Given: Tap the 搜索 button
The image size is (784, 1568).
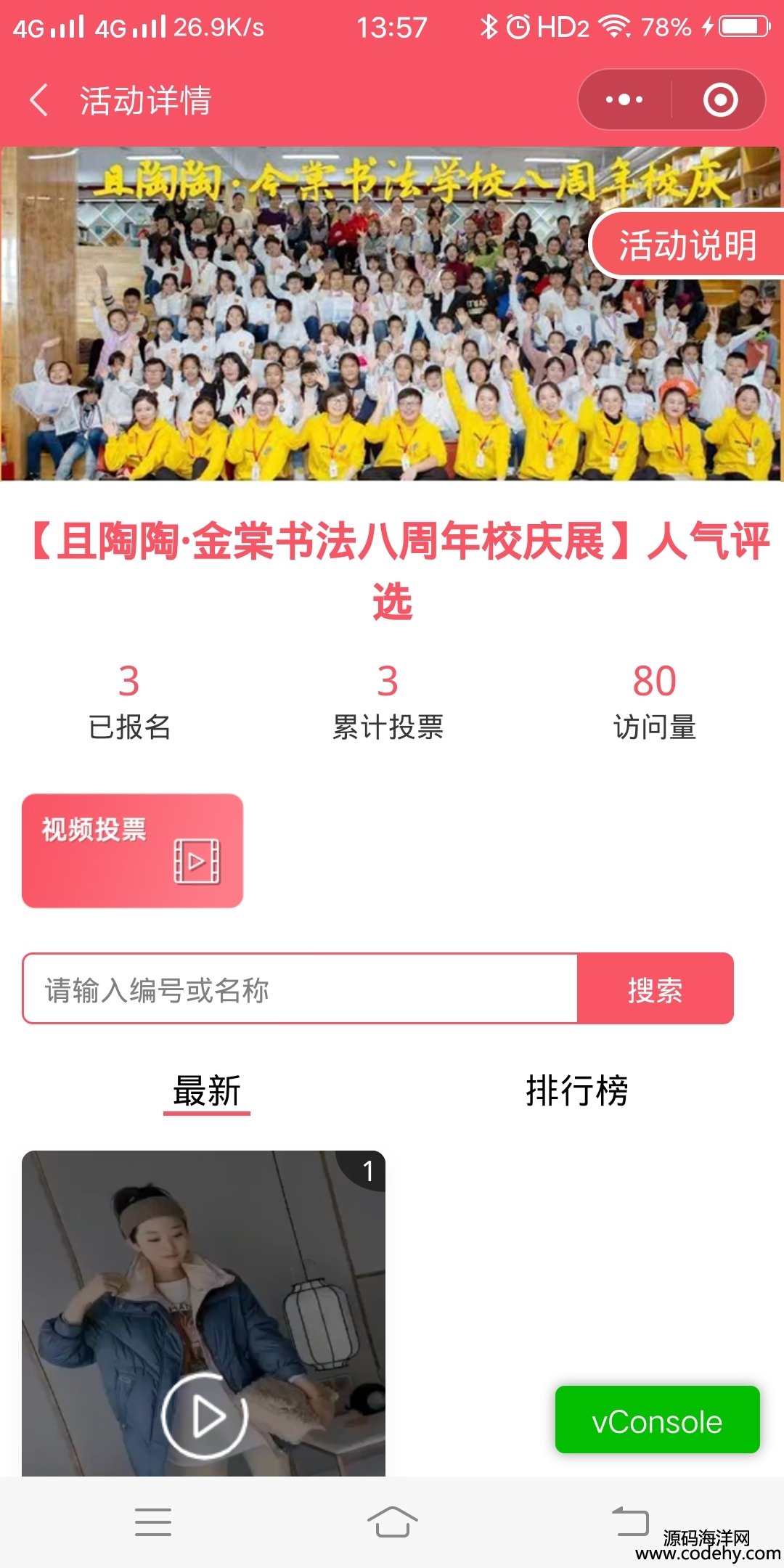Looking at the screenshot, I should click(655, 989).
